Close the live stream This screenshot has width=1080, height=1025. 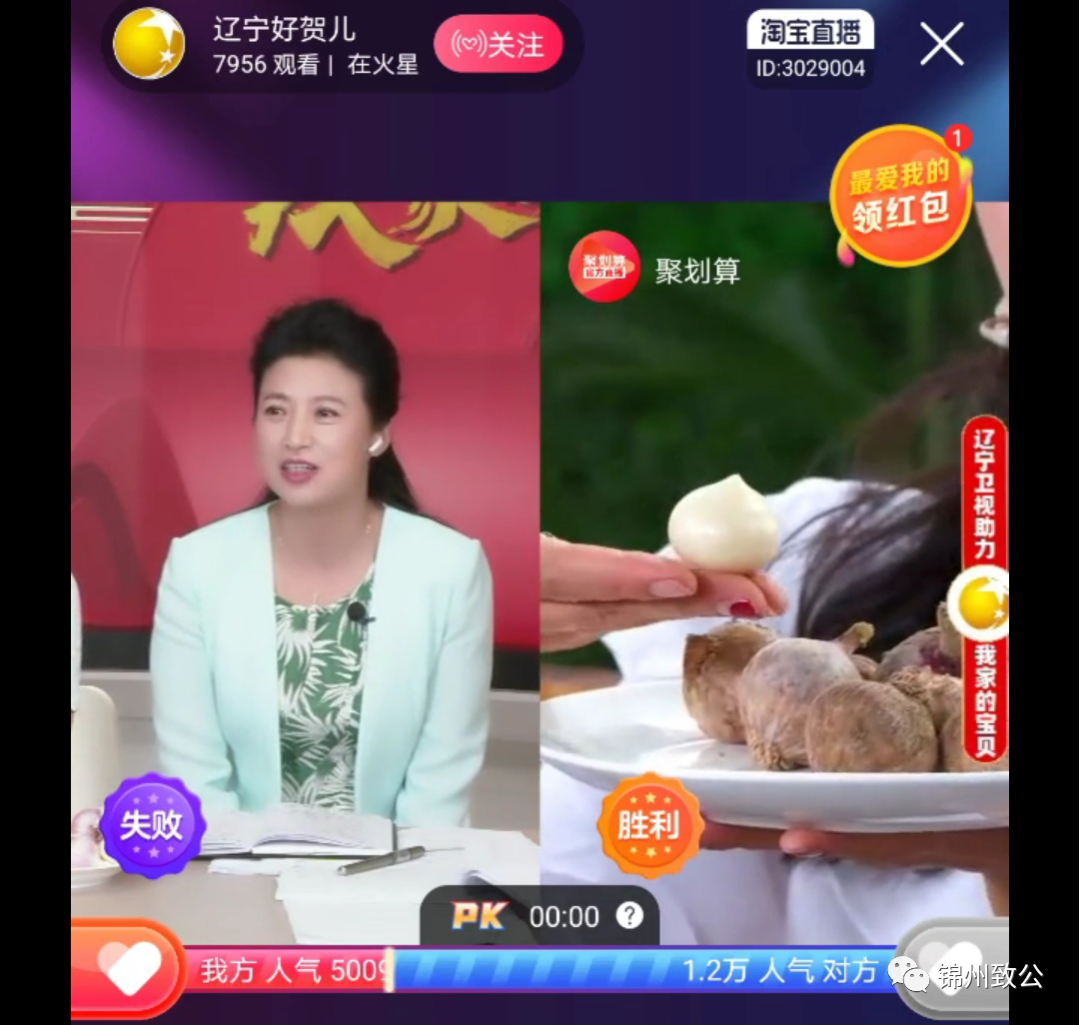[941, 45]
